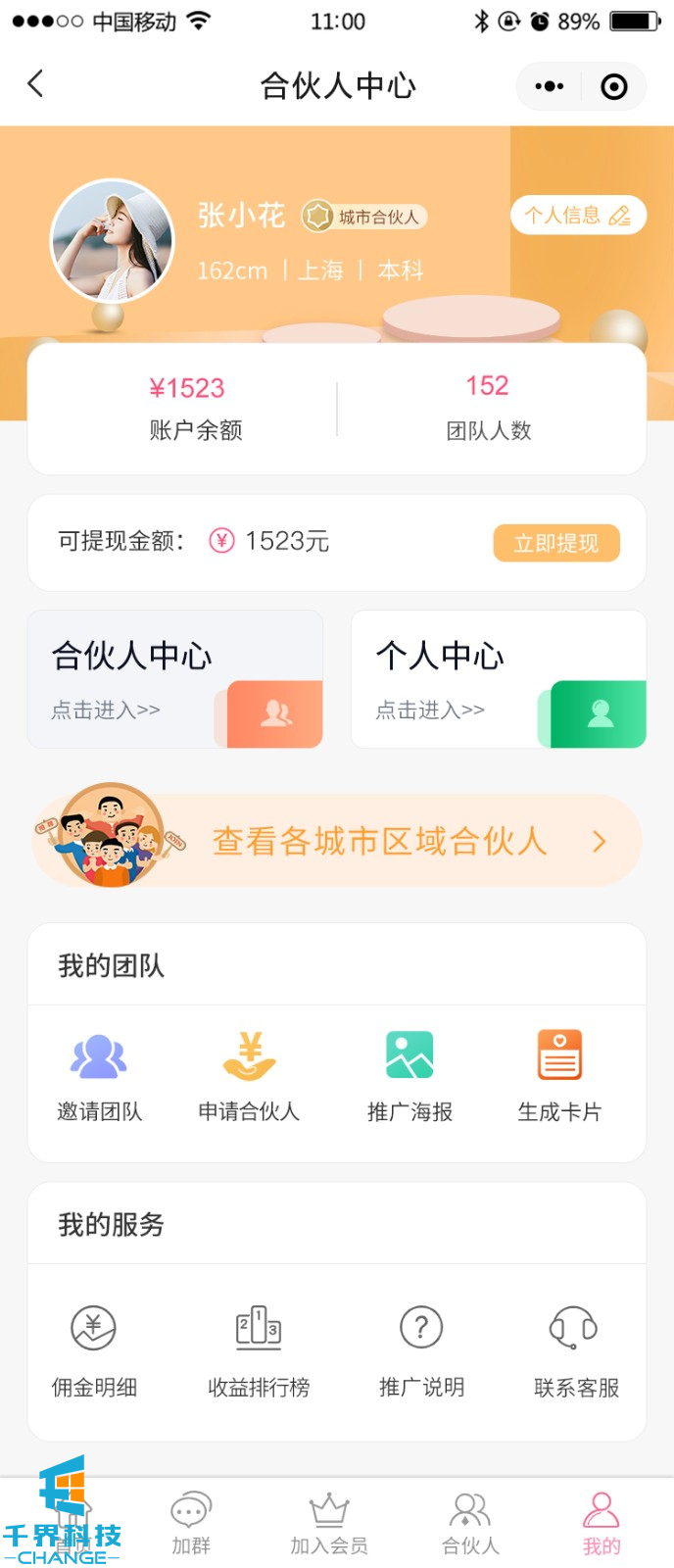Open the 合伙人中心 card
This screenshot has width=674, height=1568.
(175, 679)
